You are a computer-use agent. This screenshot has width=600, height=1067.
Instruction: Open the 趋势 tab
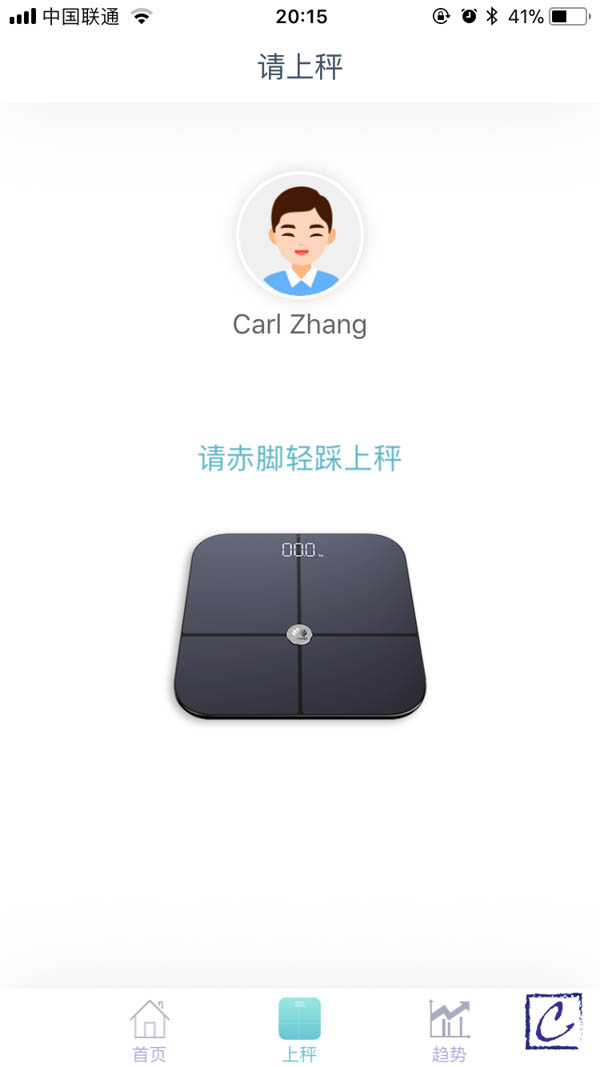coord(449,1029)
